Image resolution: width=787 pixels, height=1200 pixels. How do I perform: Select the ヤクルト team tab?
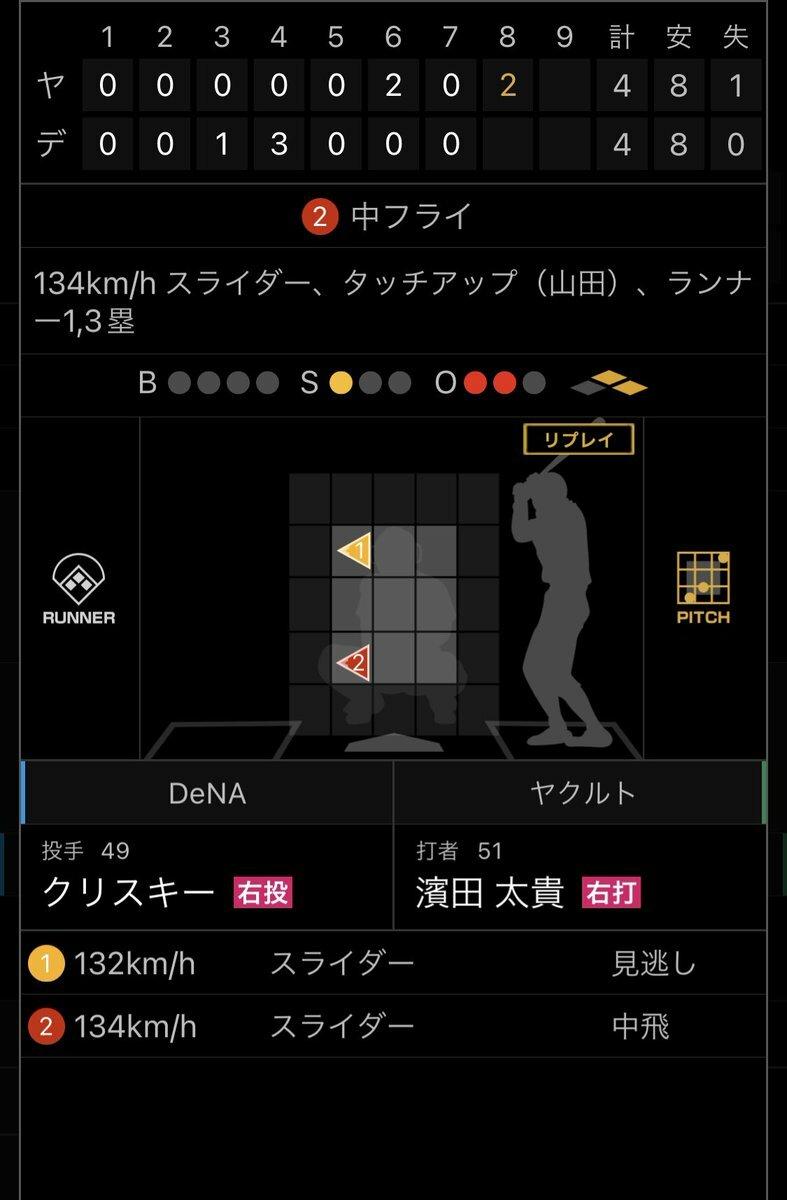tap(581, 793)
